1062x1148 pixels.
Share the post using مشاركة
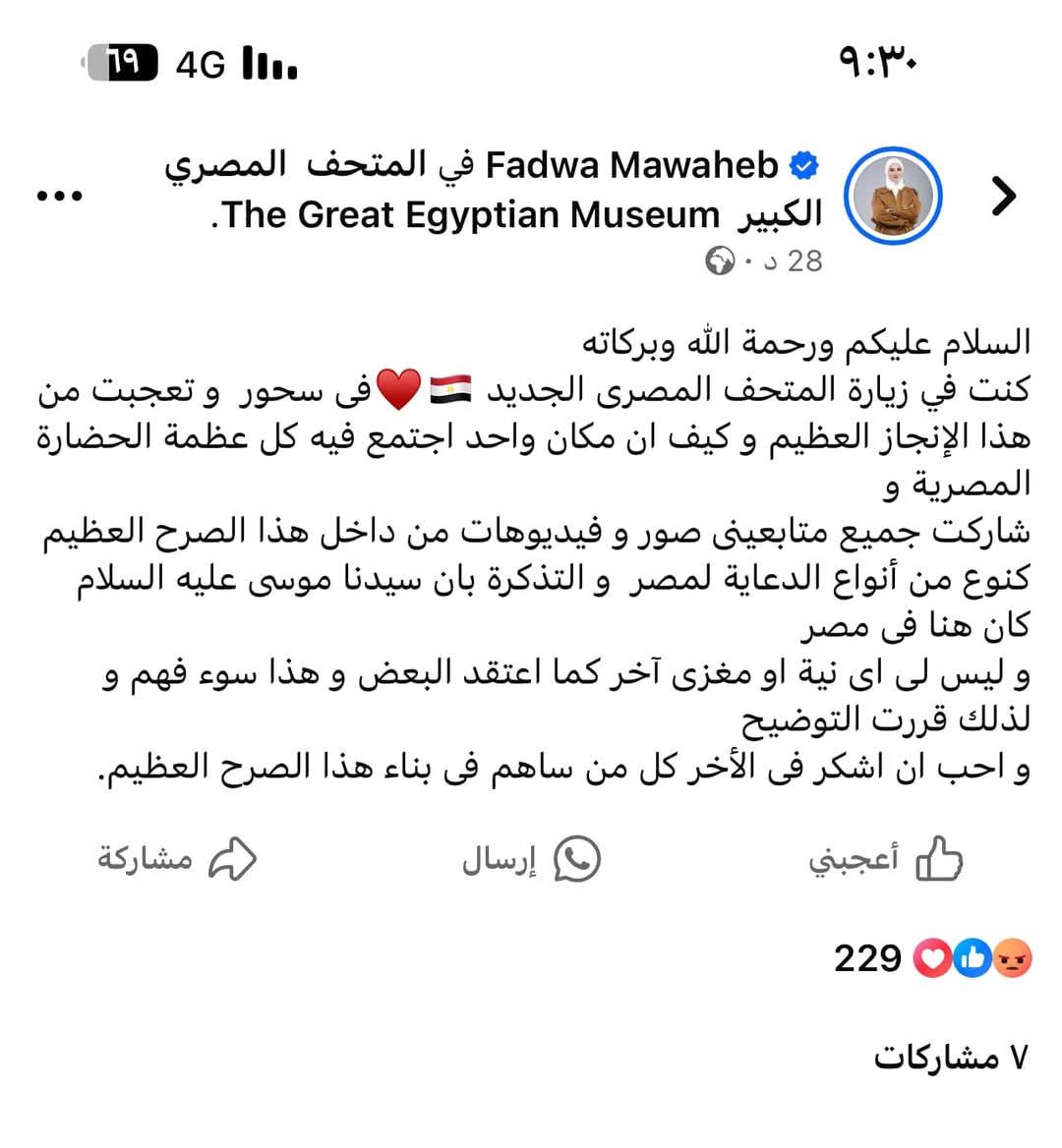tap(177, 859)
